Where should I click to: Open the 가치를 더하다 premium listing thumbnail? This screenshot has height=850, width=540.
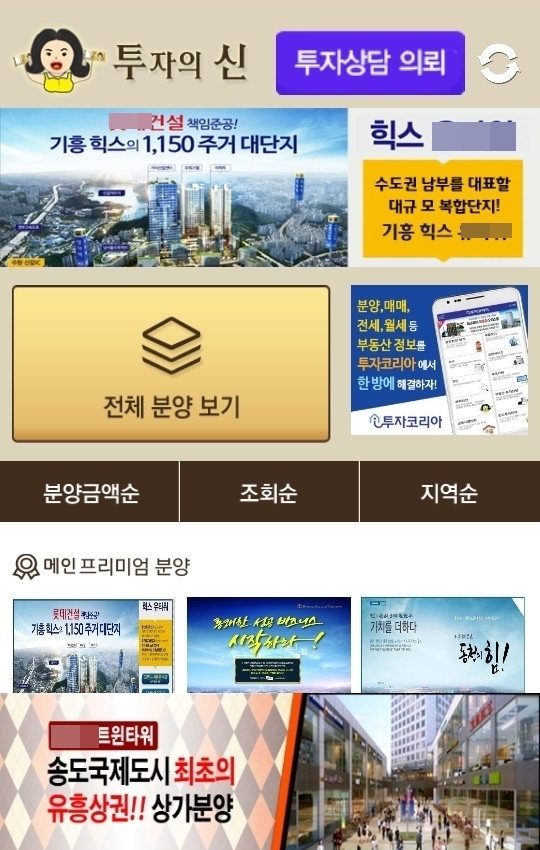point(443,645)
